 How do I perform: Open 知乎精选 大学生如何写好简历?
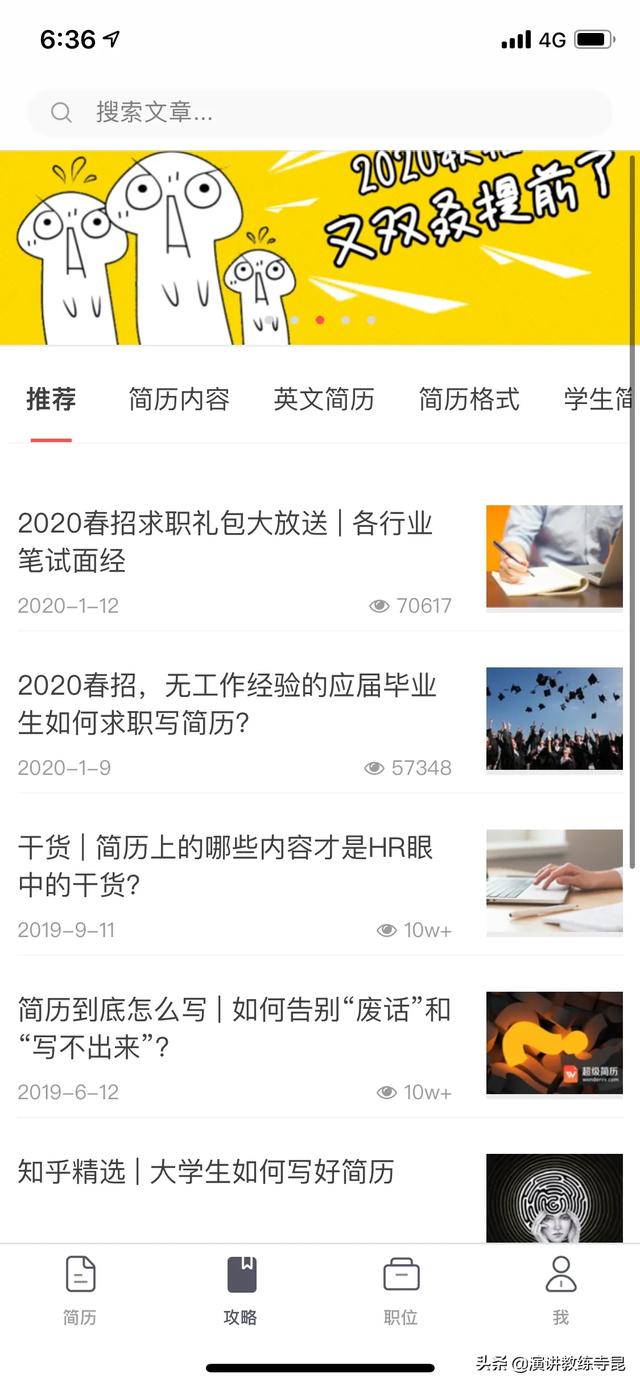pos(206,1171)
